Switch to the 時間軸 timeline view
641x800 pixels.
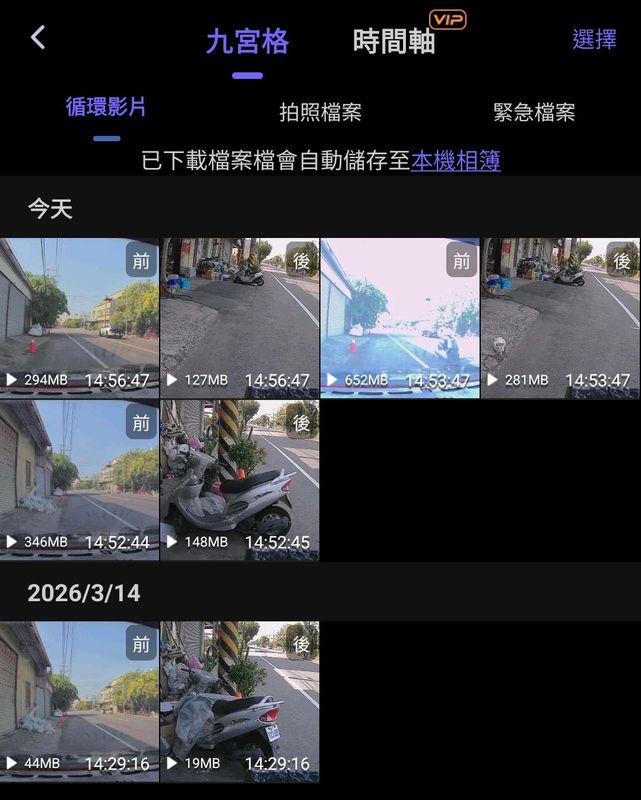[x=394, y=41]
